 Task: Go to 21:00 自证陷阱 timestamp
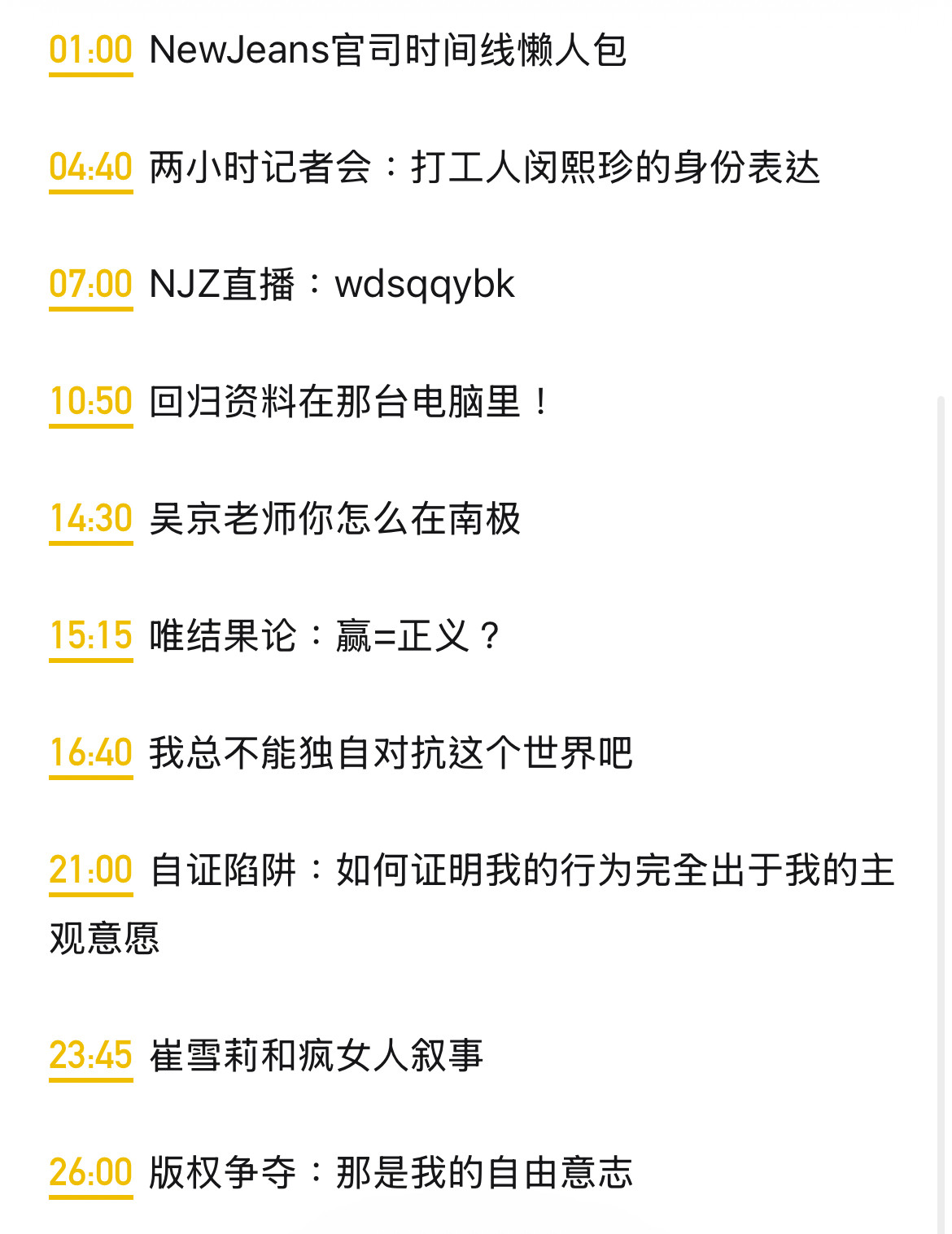point(90,870)
